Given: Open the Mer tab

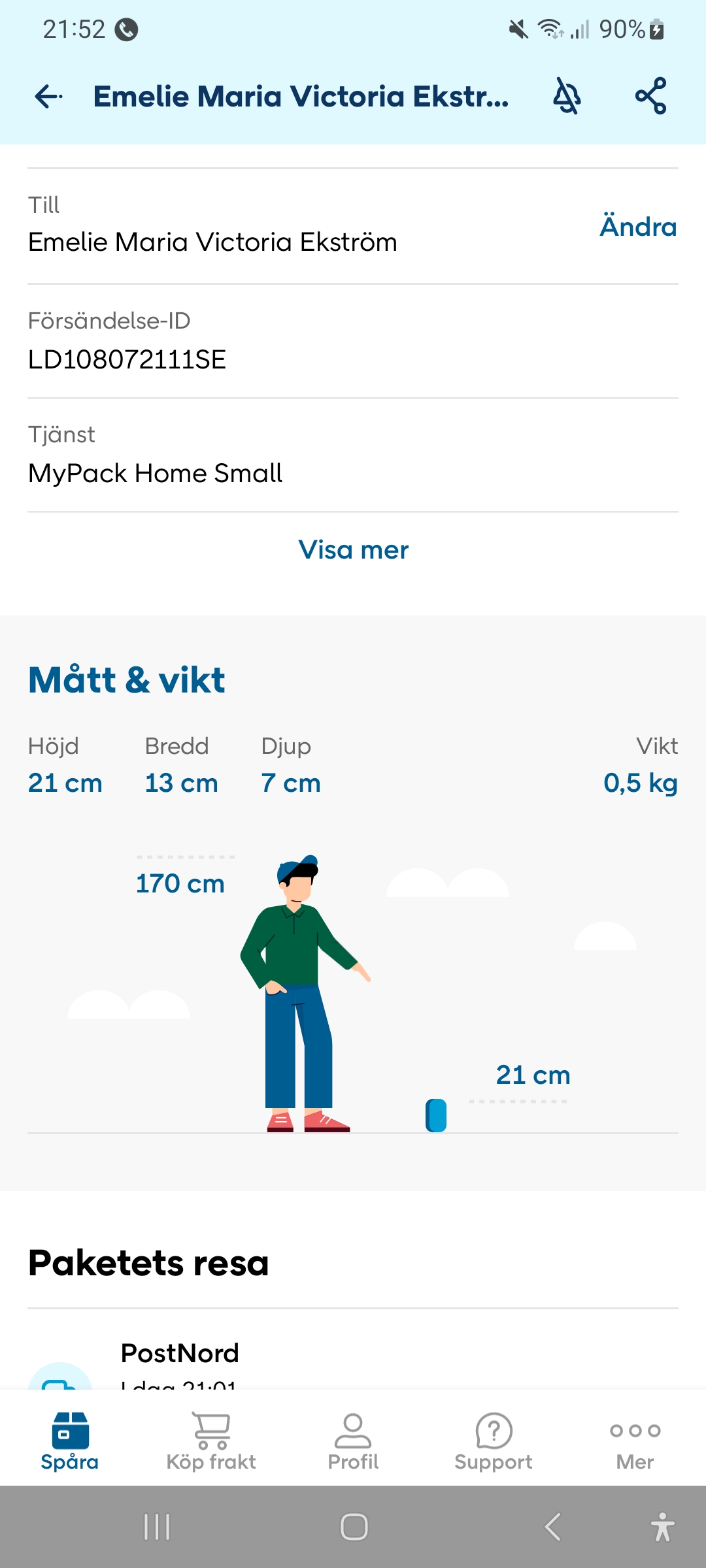Looking at the screenshot, I should click(635, 1441).
